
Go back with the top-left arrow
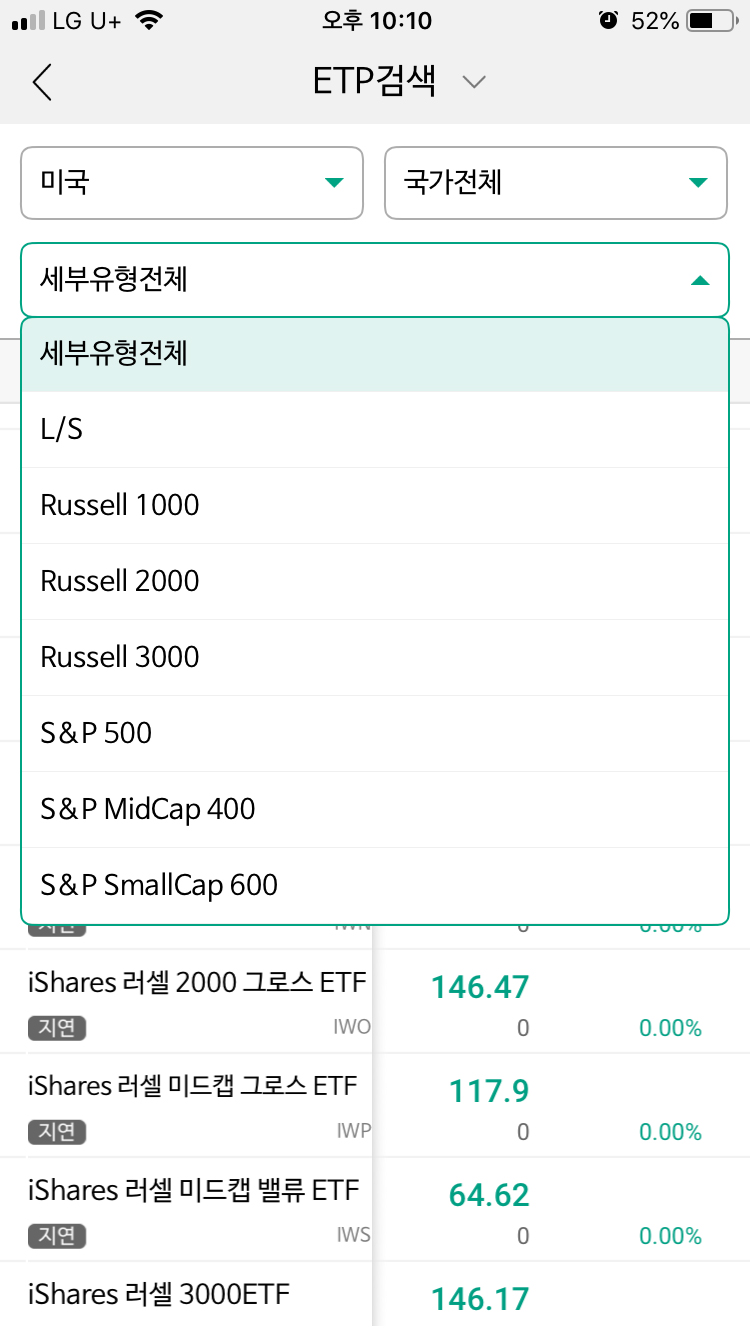click(x=42, y=82)
